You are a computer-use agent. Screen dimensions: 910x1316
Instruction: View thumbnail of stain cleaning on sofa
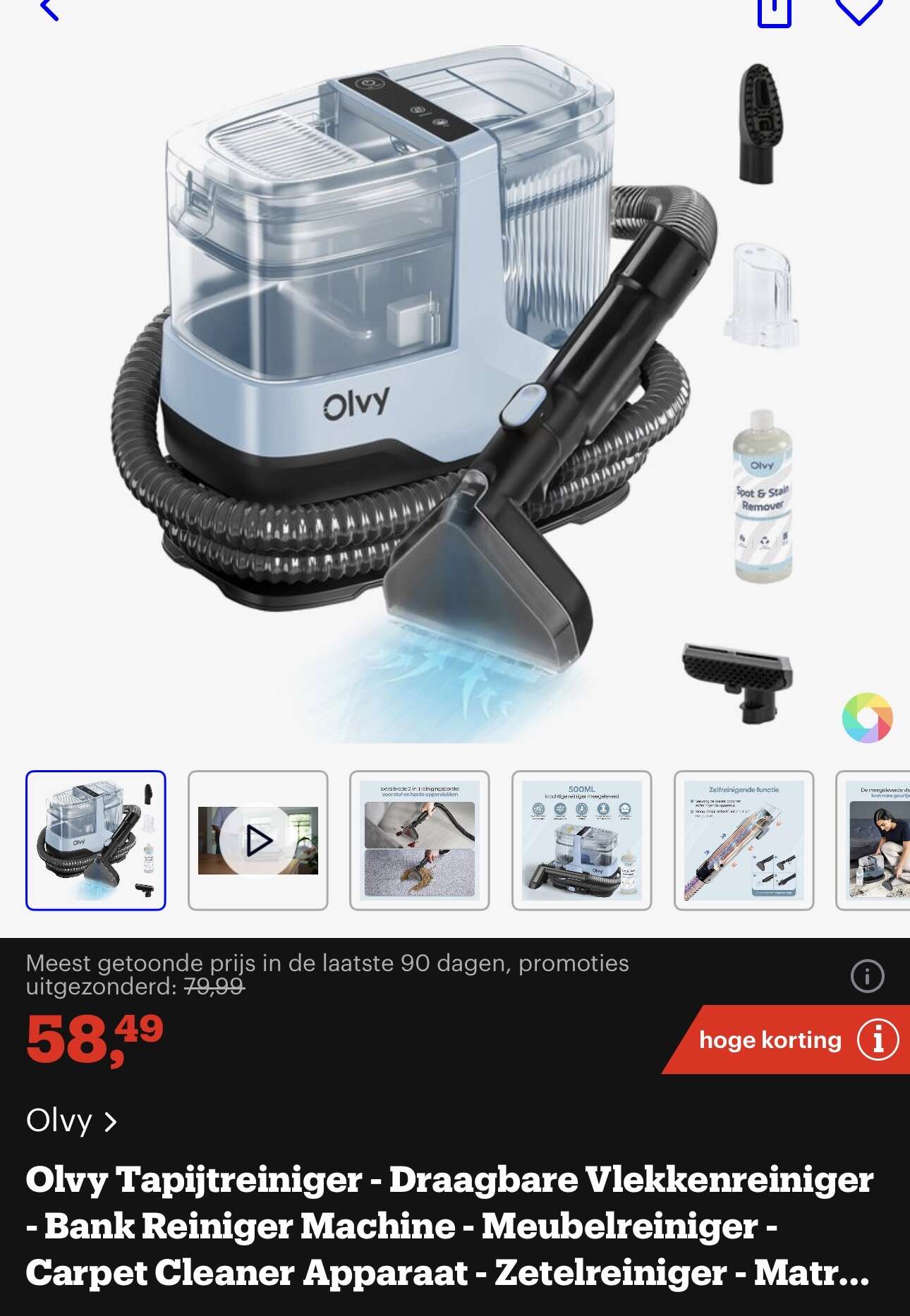[420, 840]
